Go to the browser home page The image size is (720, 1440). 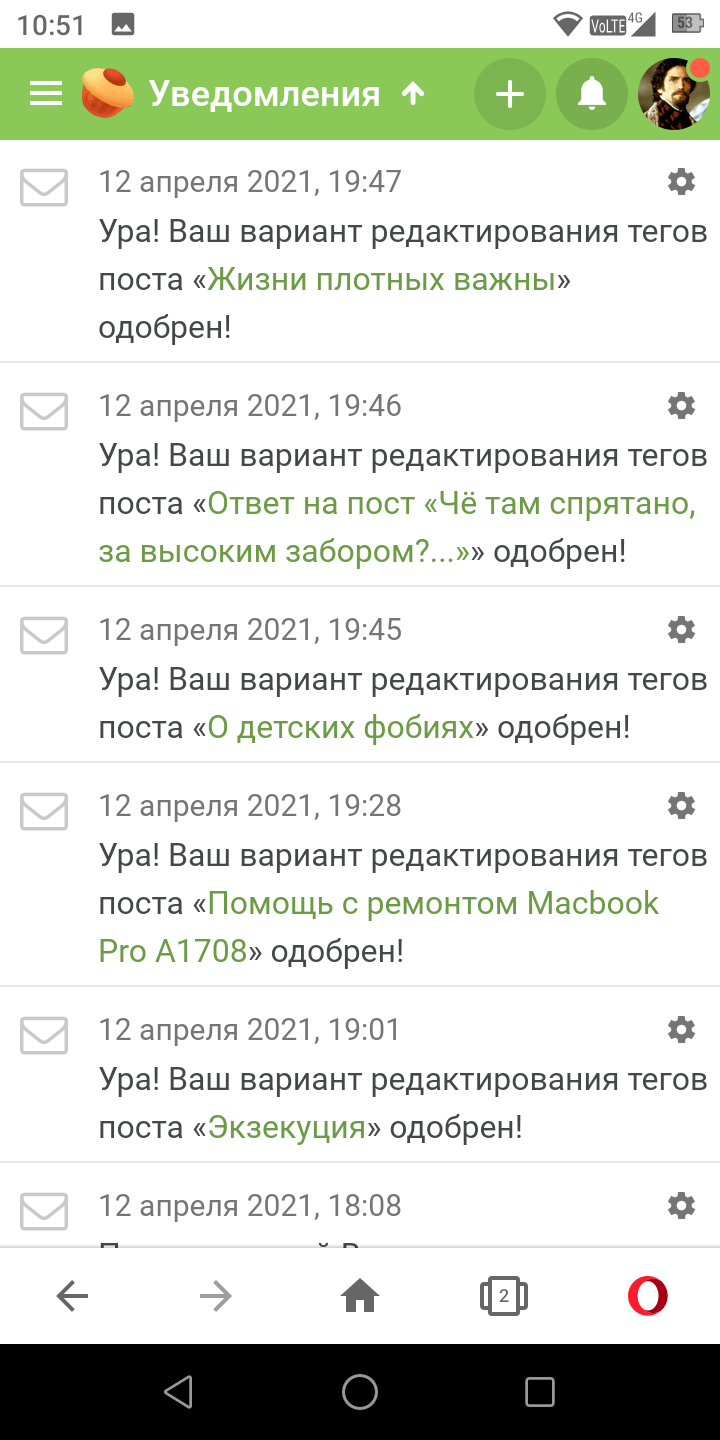pyautogui.click(x=360, y=1297)
